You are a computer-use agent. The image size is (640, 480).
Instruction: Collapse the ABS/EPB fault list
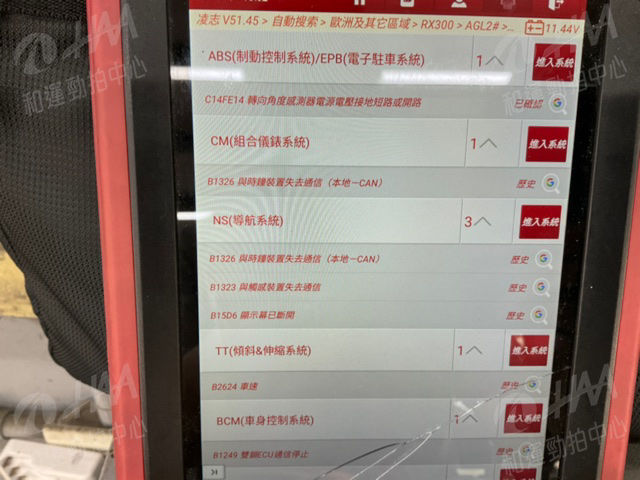point(490,61)
